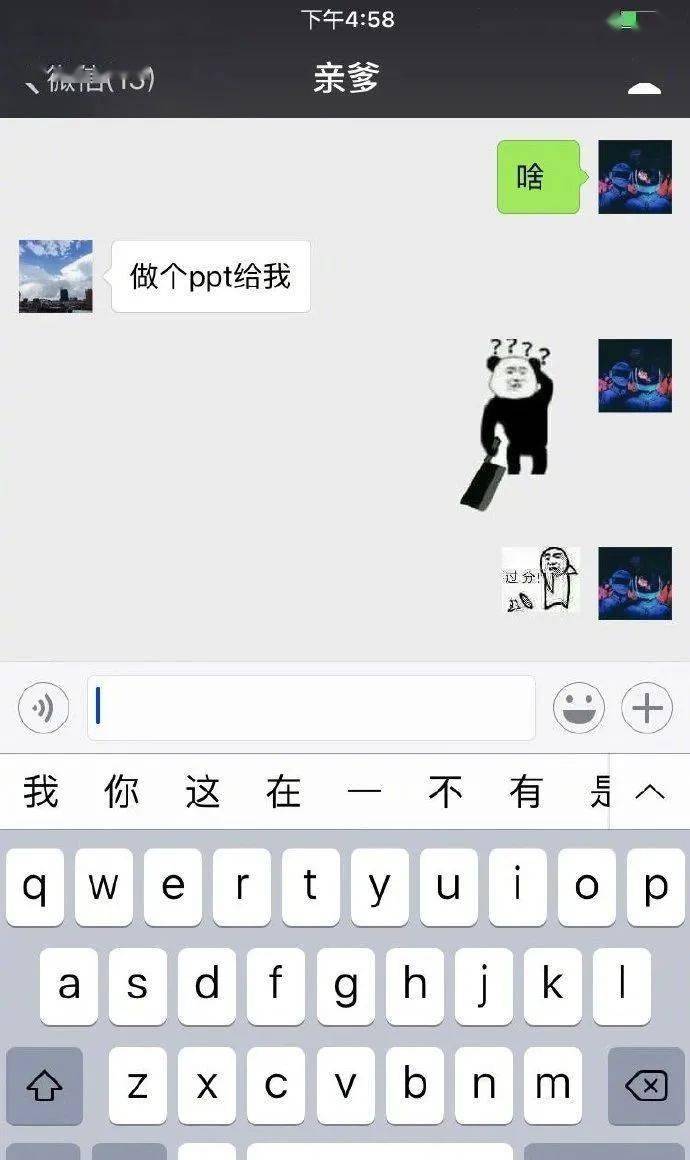Image resolution: width=690 pixels, height=1160 pixels.
Task: Go back to the 微信 chat list
Action: click(85, 78)
